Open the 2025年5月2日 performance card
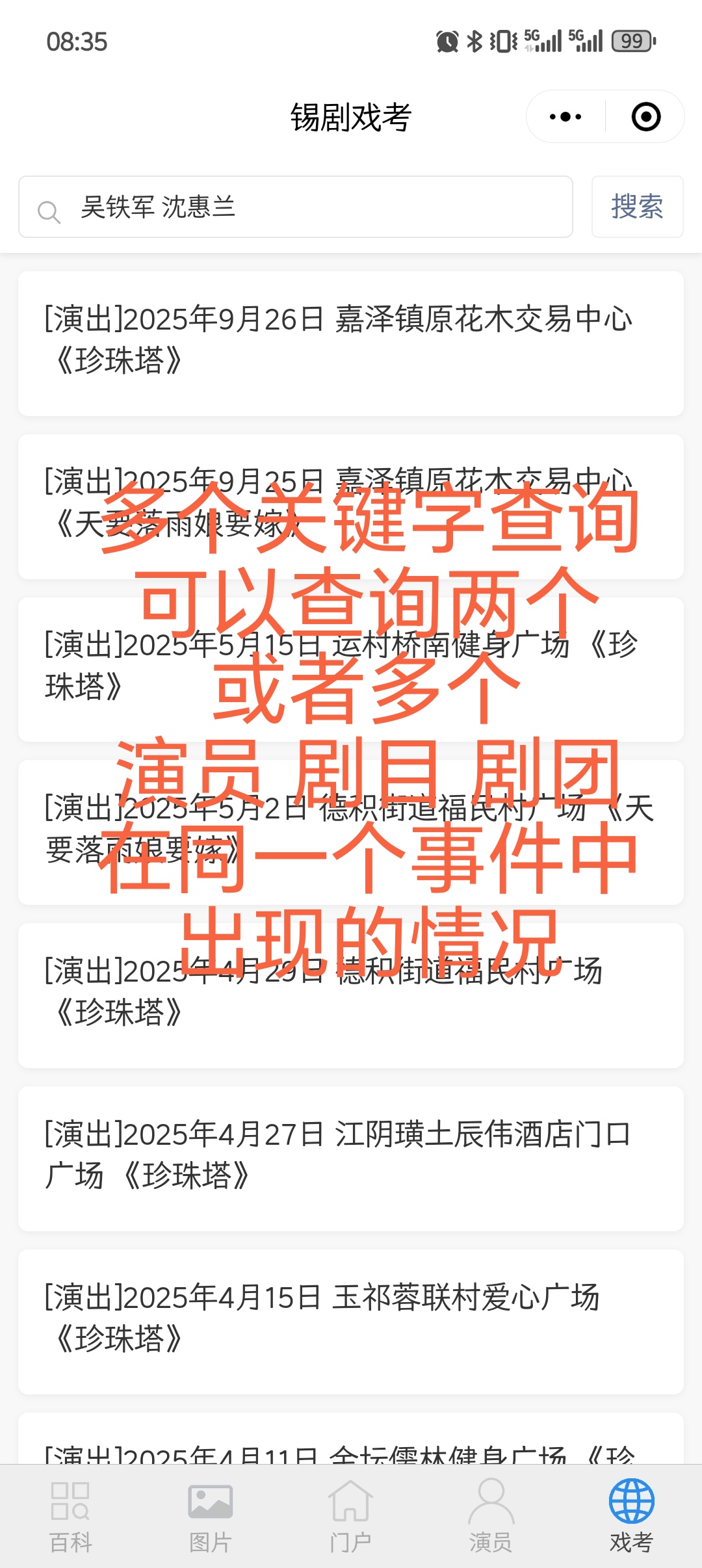The width and height of the screenshot is (702, 1568). (x=351, y=831)
